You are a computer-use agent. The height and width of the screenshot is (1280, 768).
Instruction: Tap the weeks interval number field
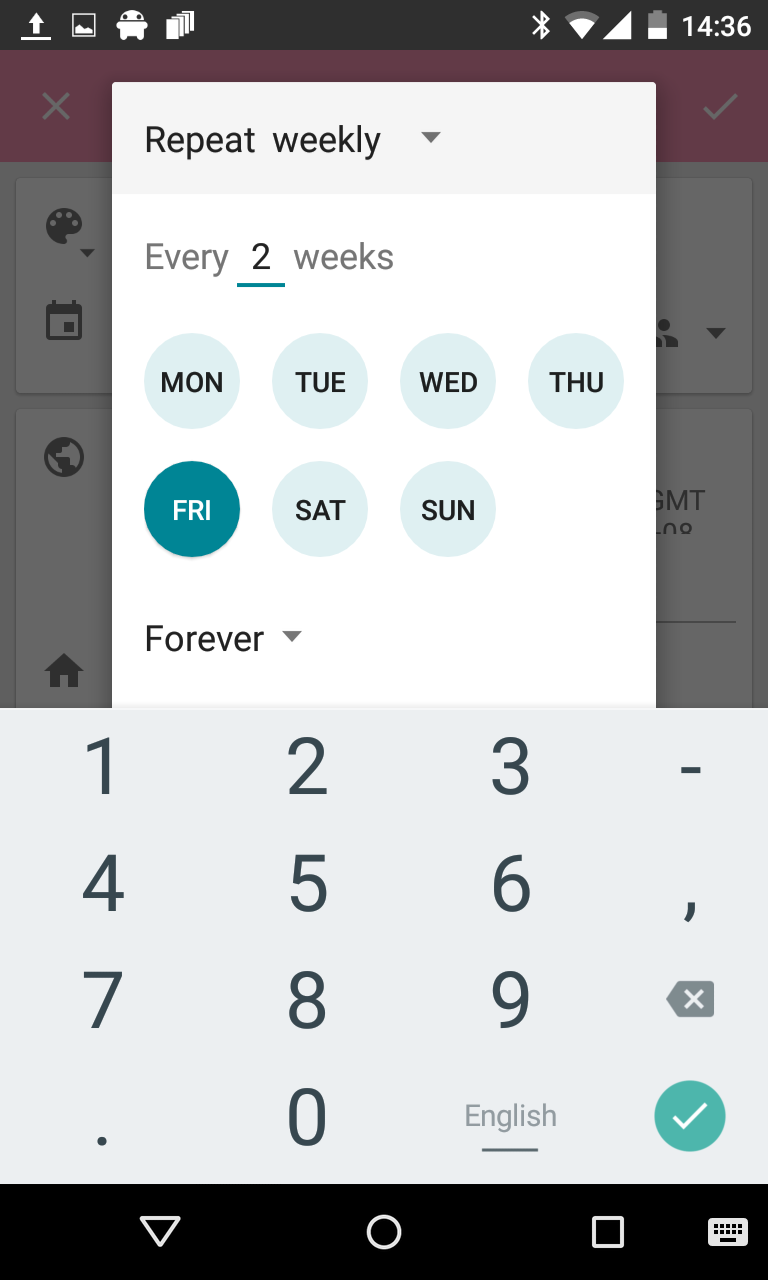coord(261,258)
